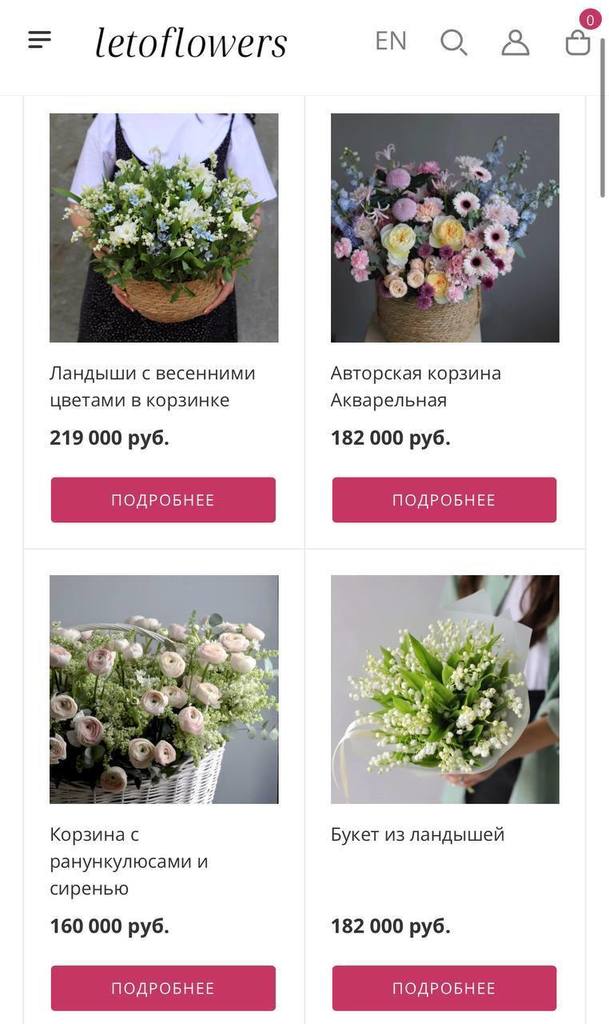
Task: Tap ПОДРОБНЕЕ under Корзина с ранункулюсами
Action: [x=163, y=988]
